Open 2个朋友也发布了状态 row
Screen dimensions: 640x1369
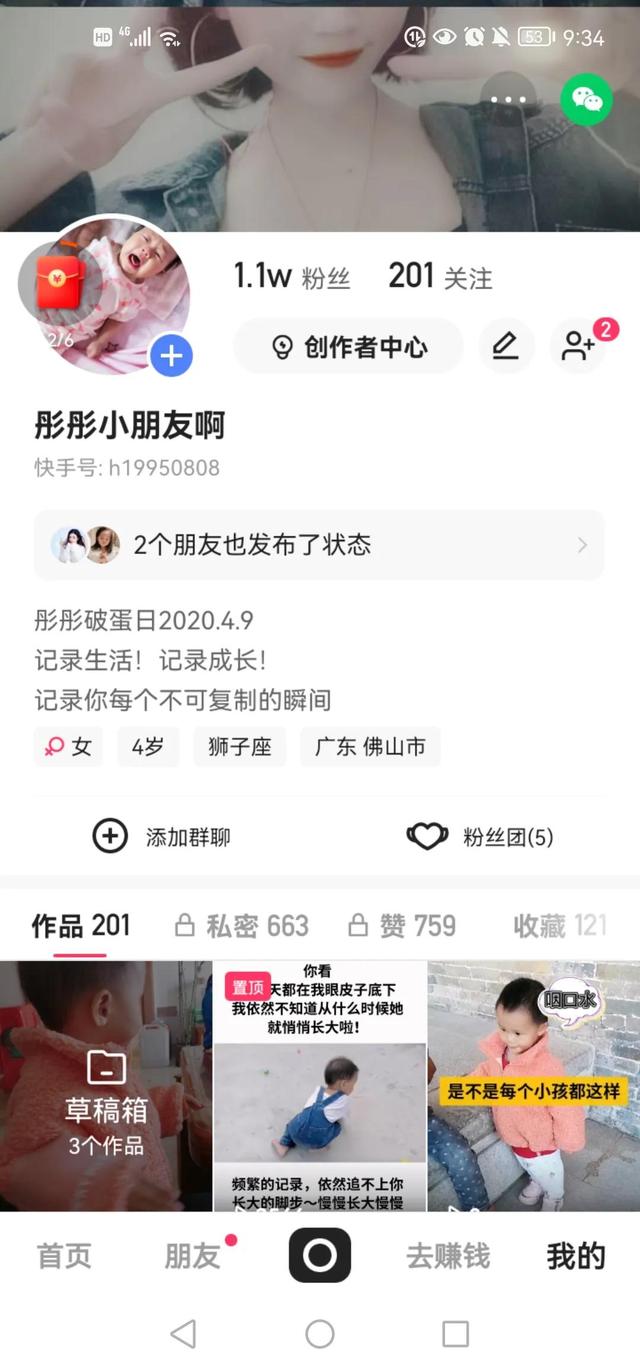pos(319,545)
